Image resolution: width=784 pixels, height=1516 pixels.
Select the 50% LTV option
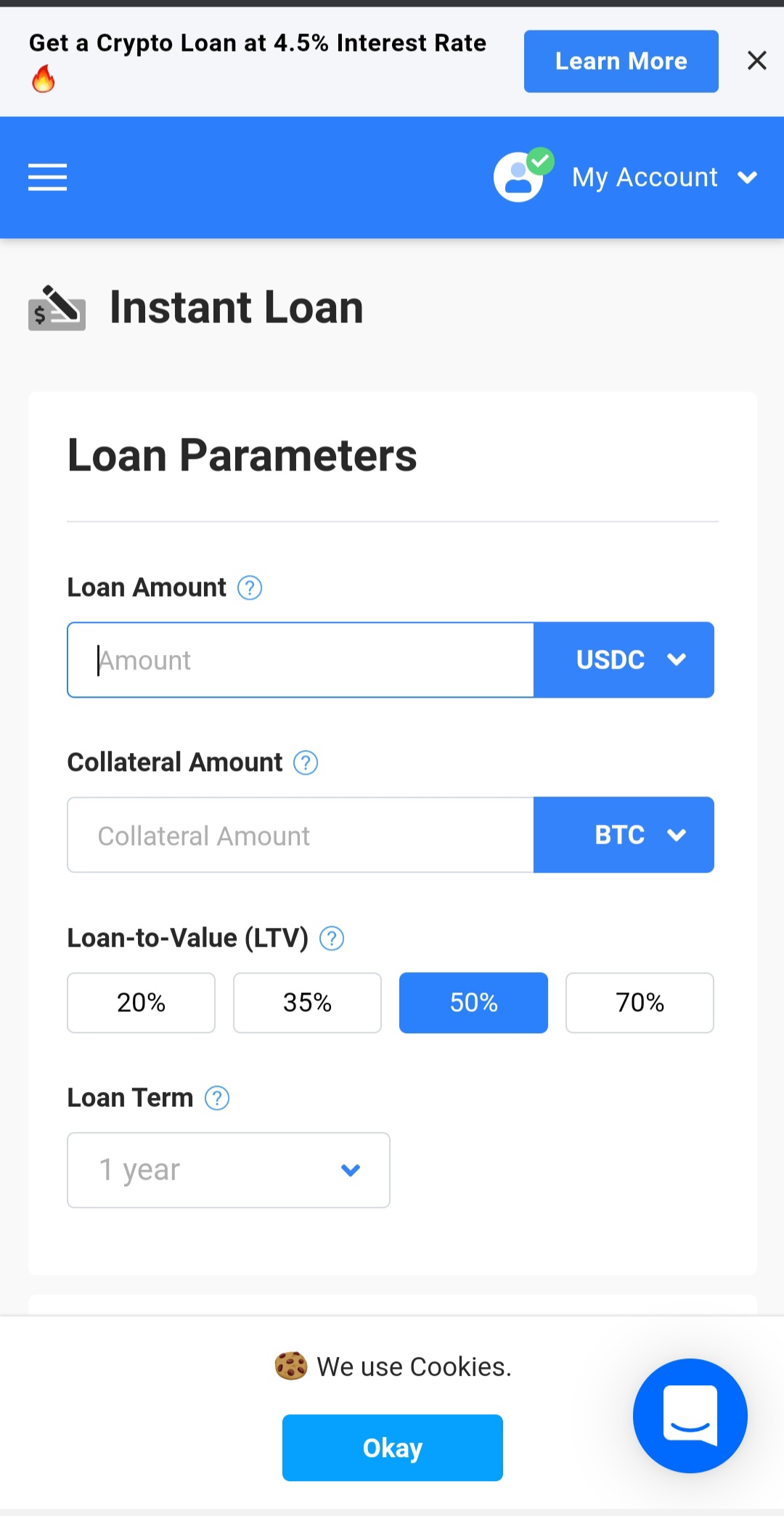tap(473, 1003)
